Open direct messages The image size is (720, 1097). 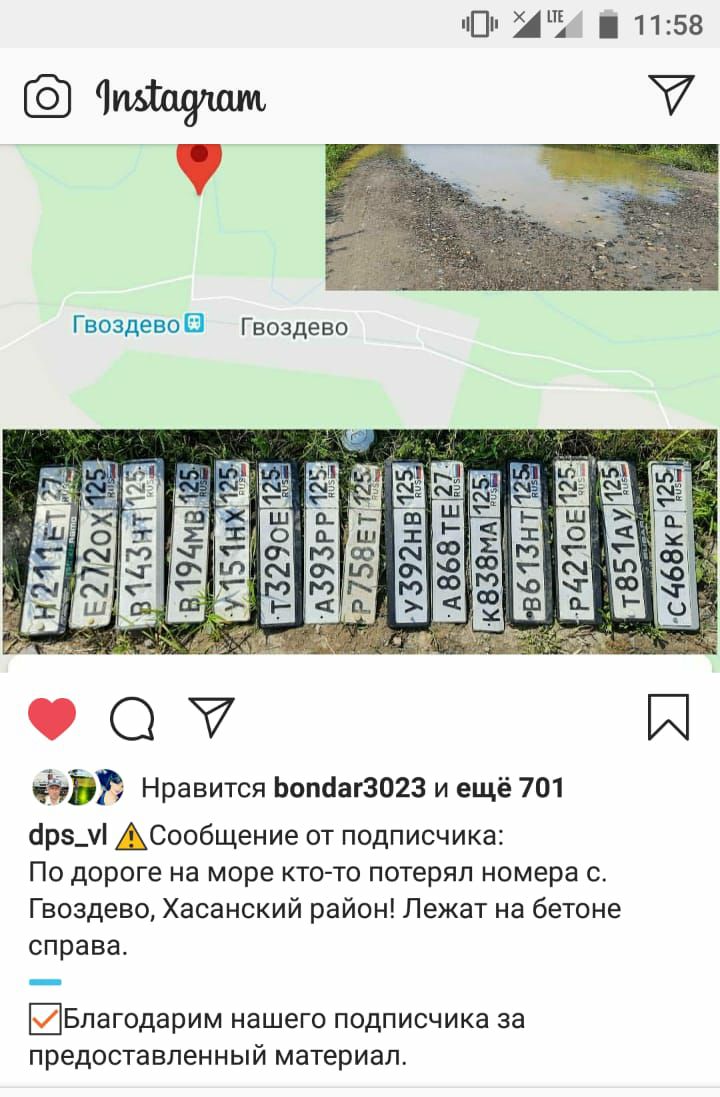[671, 95]
